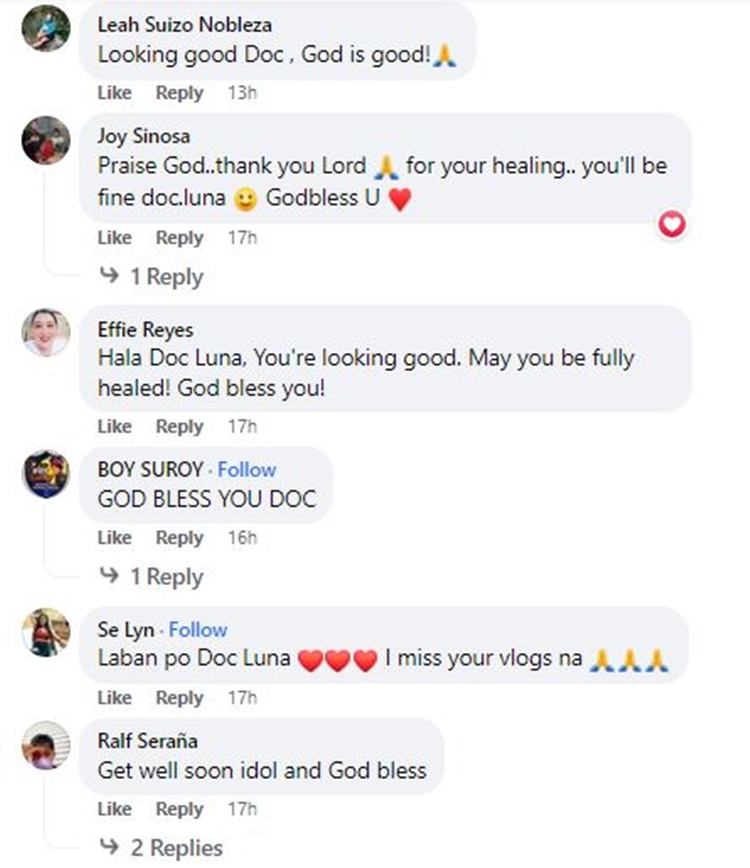Like Ralf Seraña's comment
Viewport: 750px width, 868px height.
click(x=114, y=809)
